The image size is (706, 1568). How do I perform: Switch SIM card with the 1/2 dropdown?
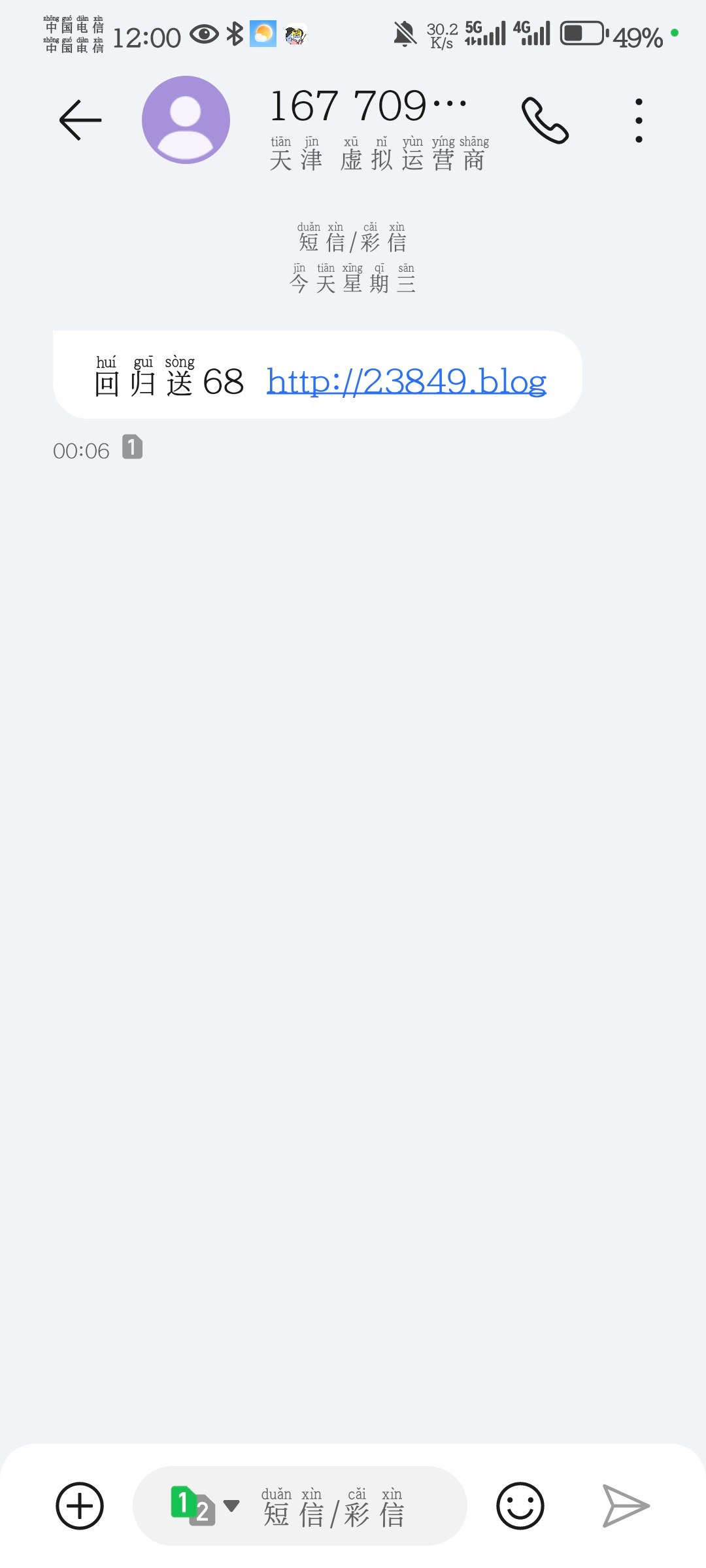[205, 1506]
